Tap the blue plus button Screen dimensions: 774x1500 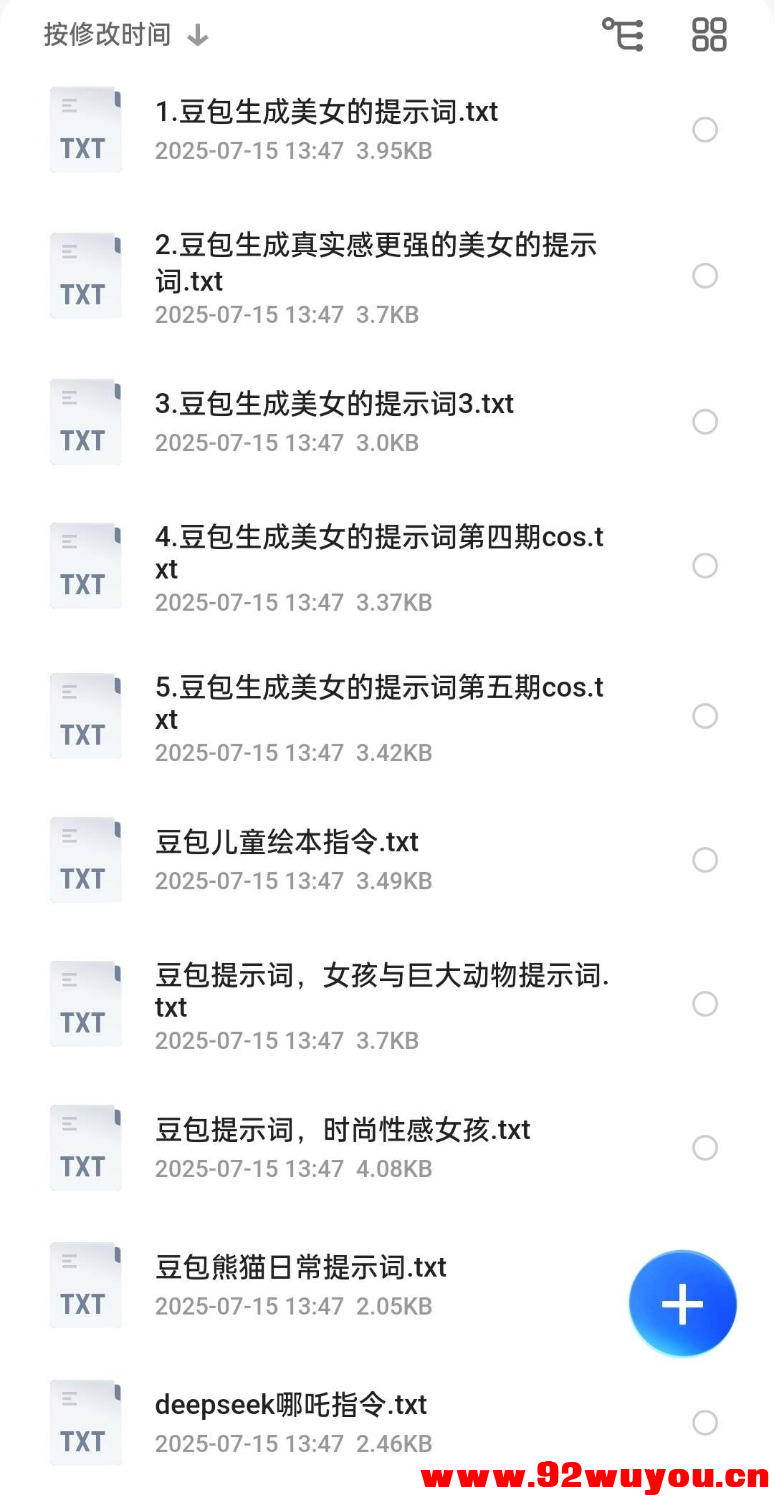point(683,1303)
